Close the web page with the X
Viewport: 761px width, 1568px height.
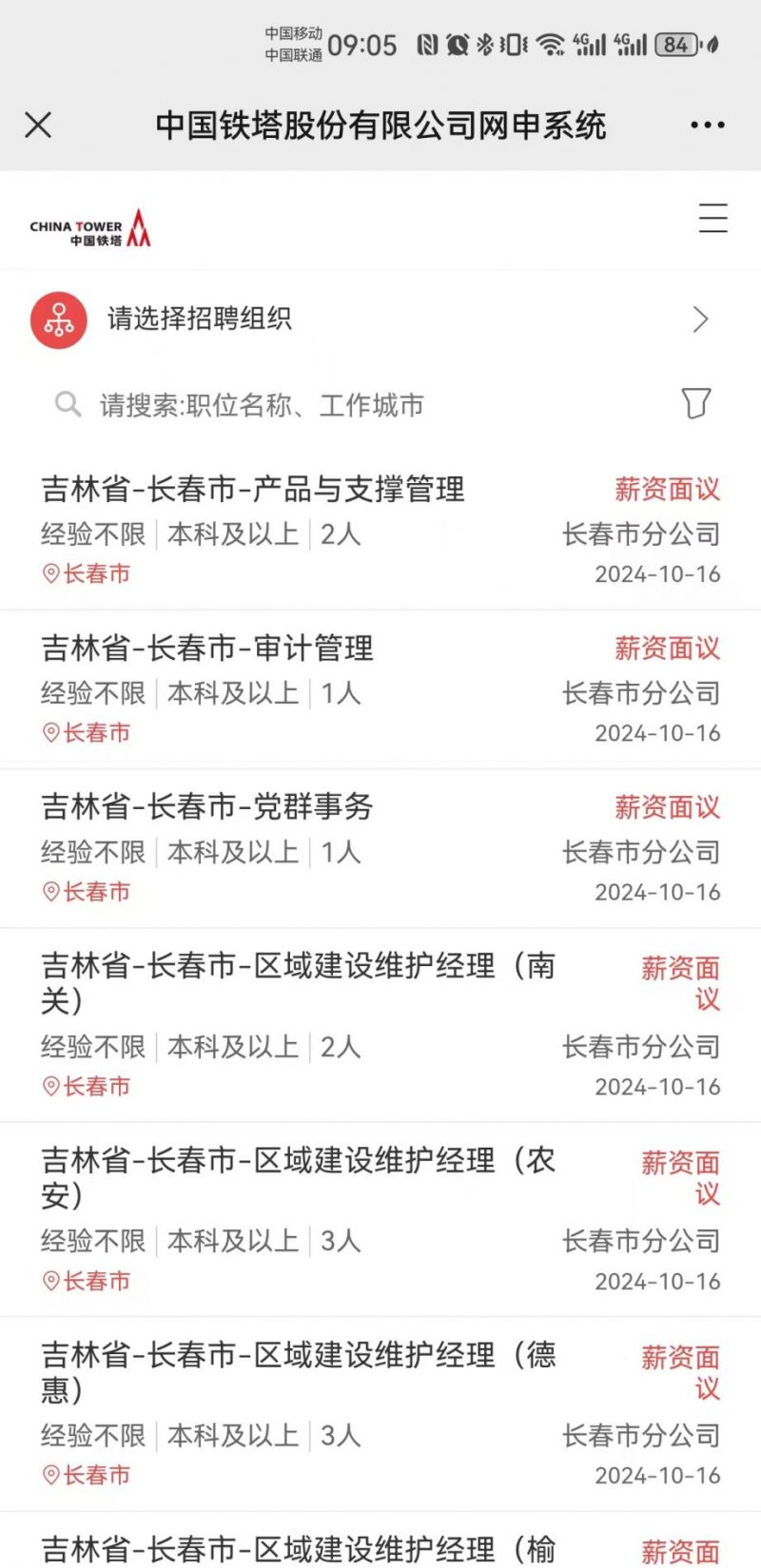pos(38,125)
